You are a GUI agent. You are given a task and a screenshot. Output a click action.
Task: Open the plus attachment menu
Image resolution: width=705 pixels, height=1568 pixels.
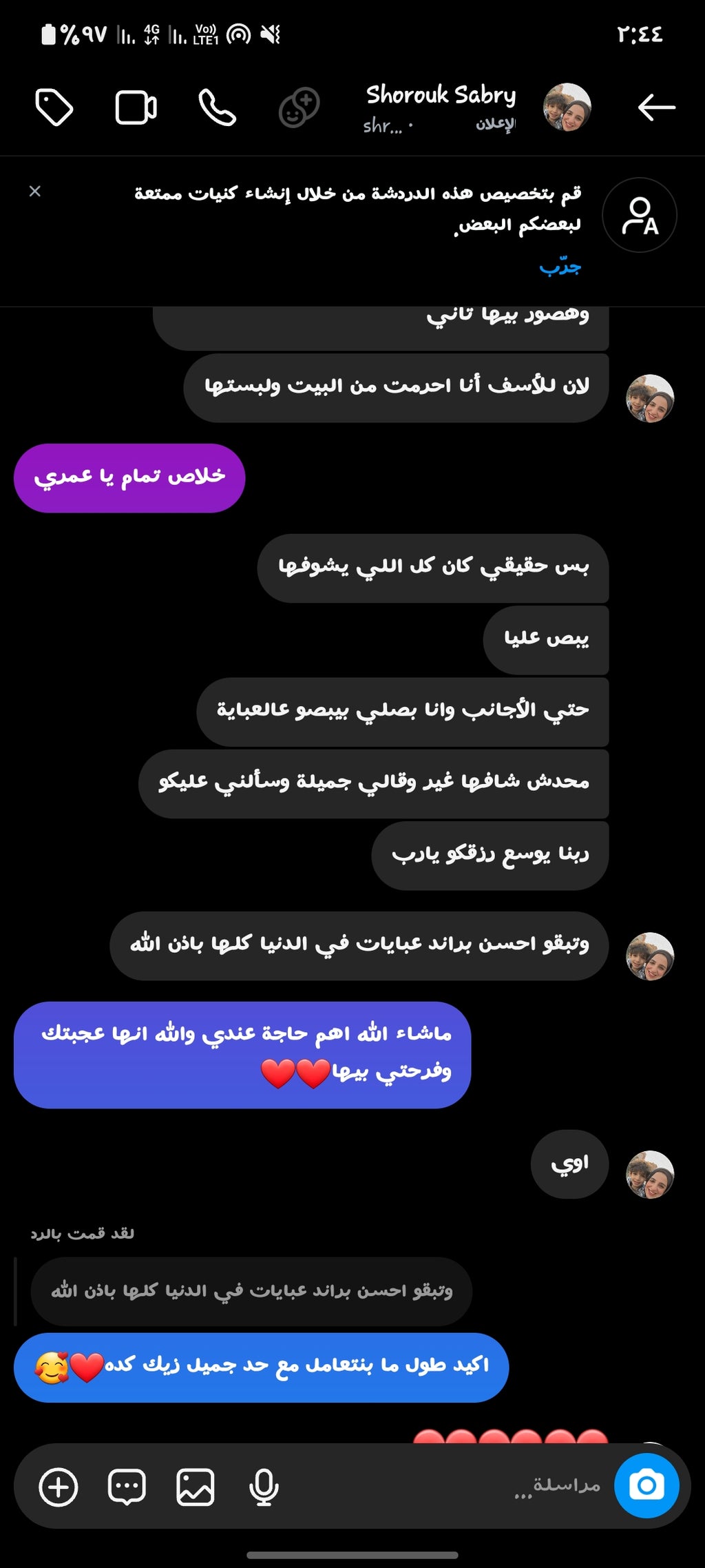tap(59, 1487)
